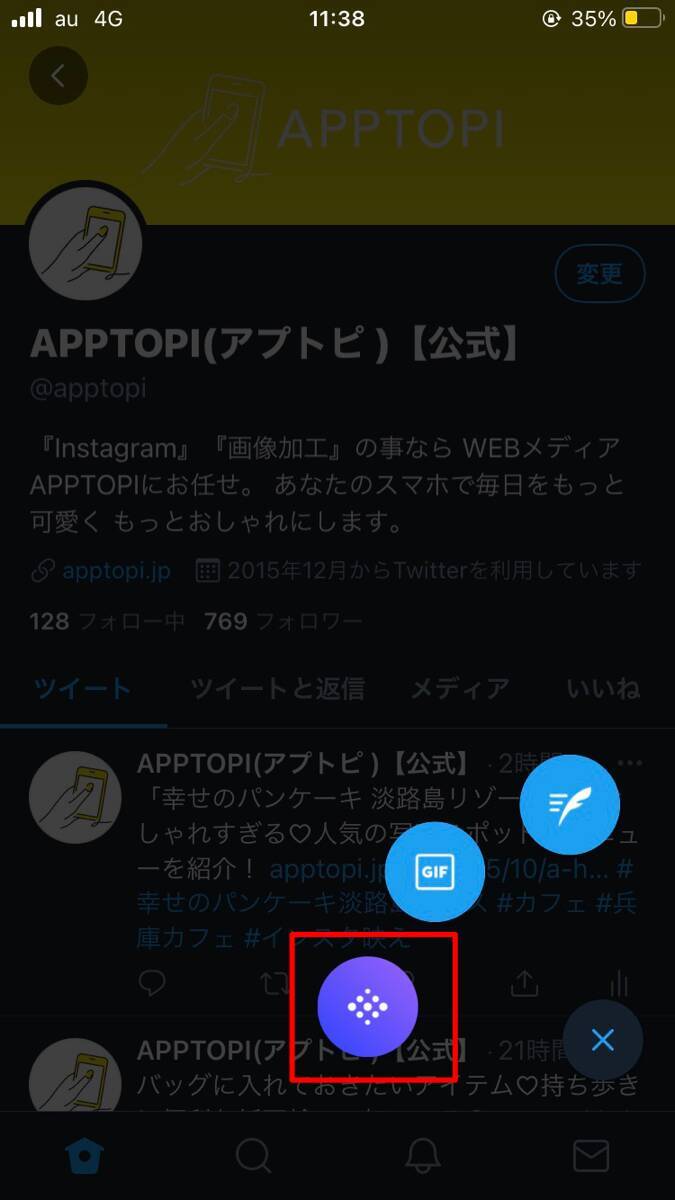
Task: View the 769 フォロワー followers list
Action: pos(283,621)
